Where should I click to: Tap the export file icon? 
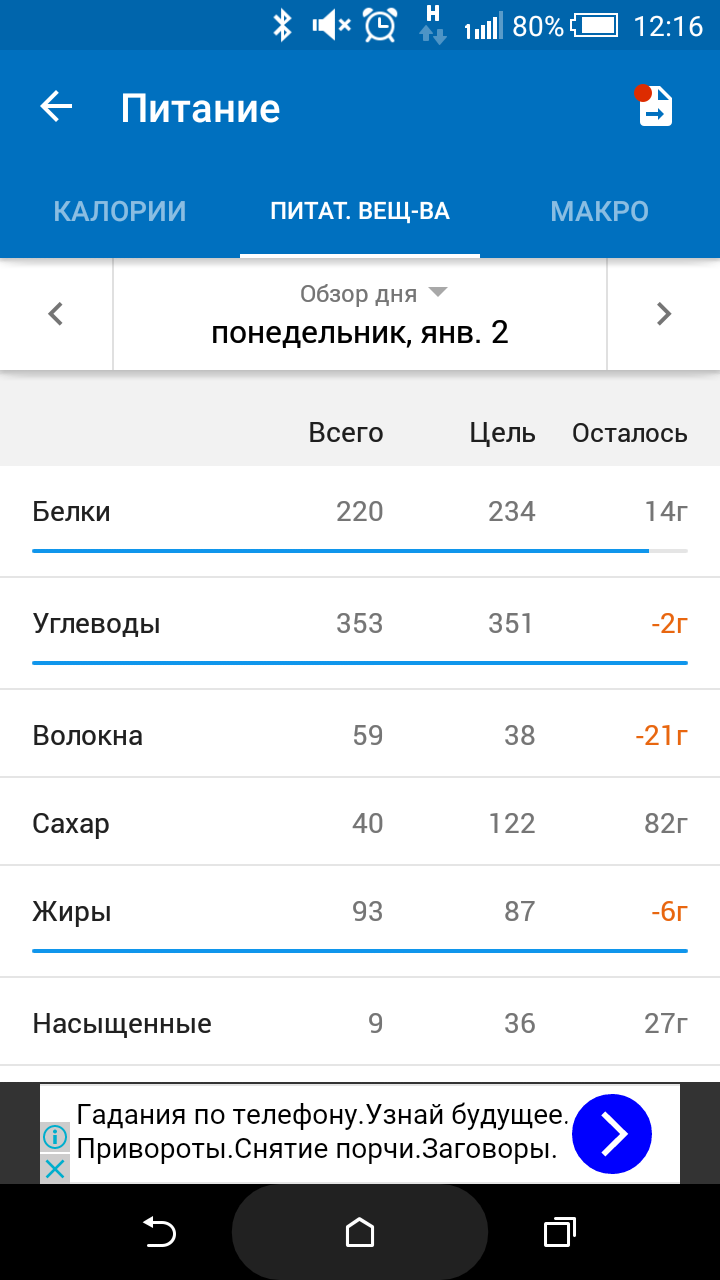[x=655, y=108]
